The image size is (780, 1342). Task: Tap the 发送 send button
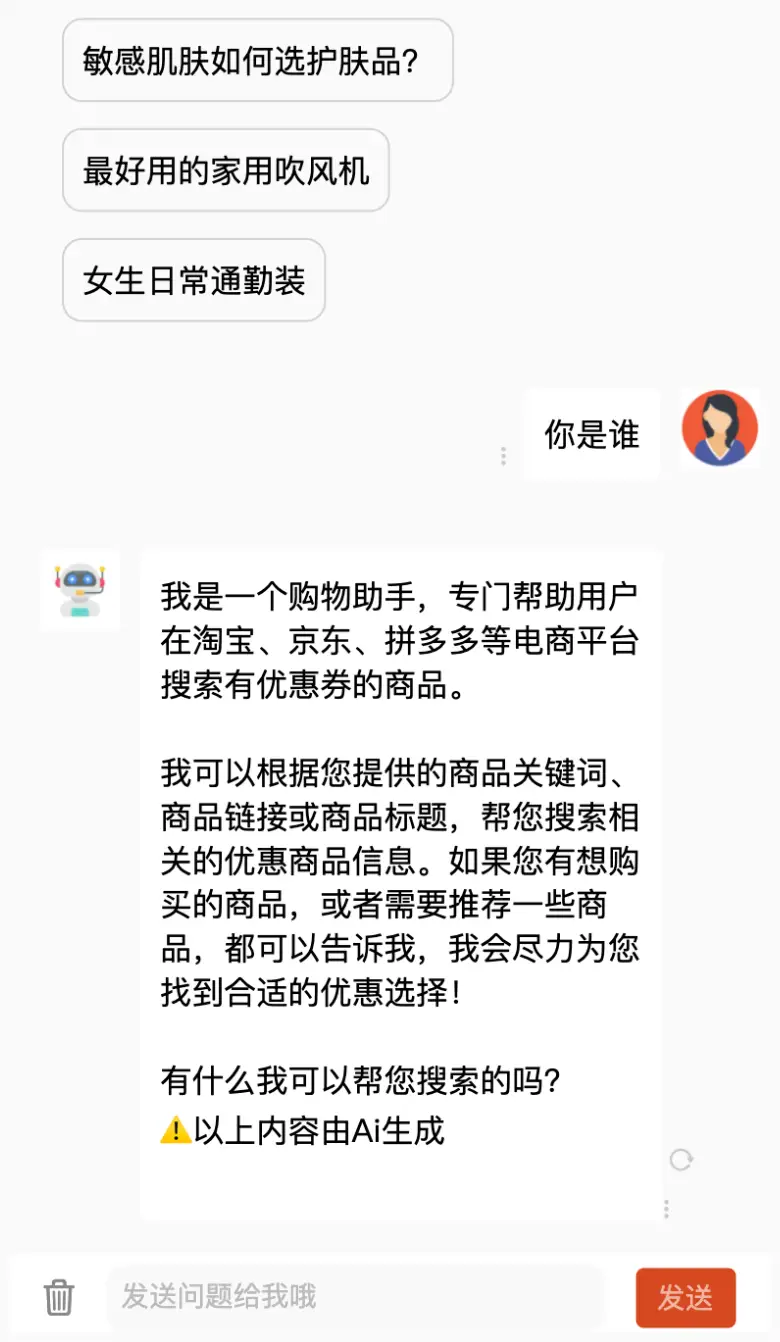coord(685,1298)
